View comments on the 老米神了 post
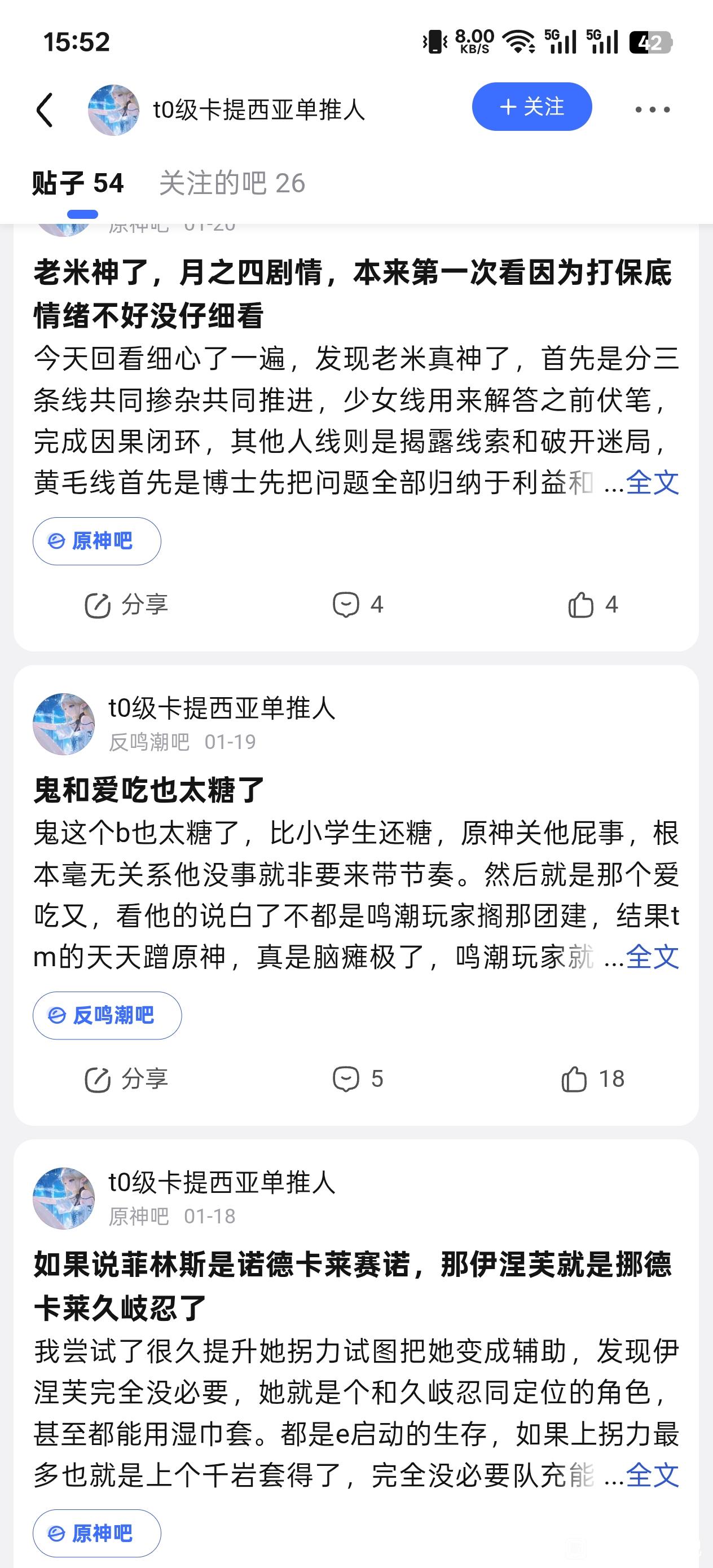This screenshot has height=1568, width=713. (358, 605)
